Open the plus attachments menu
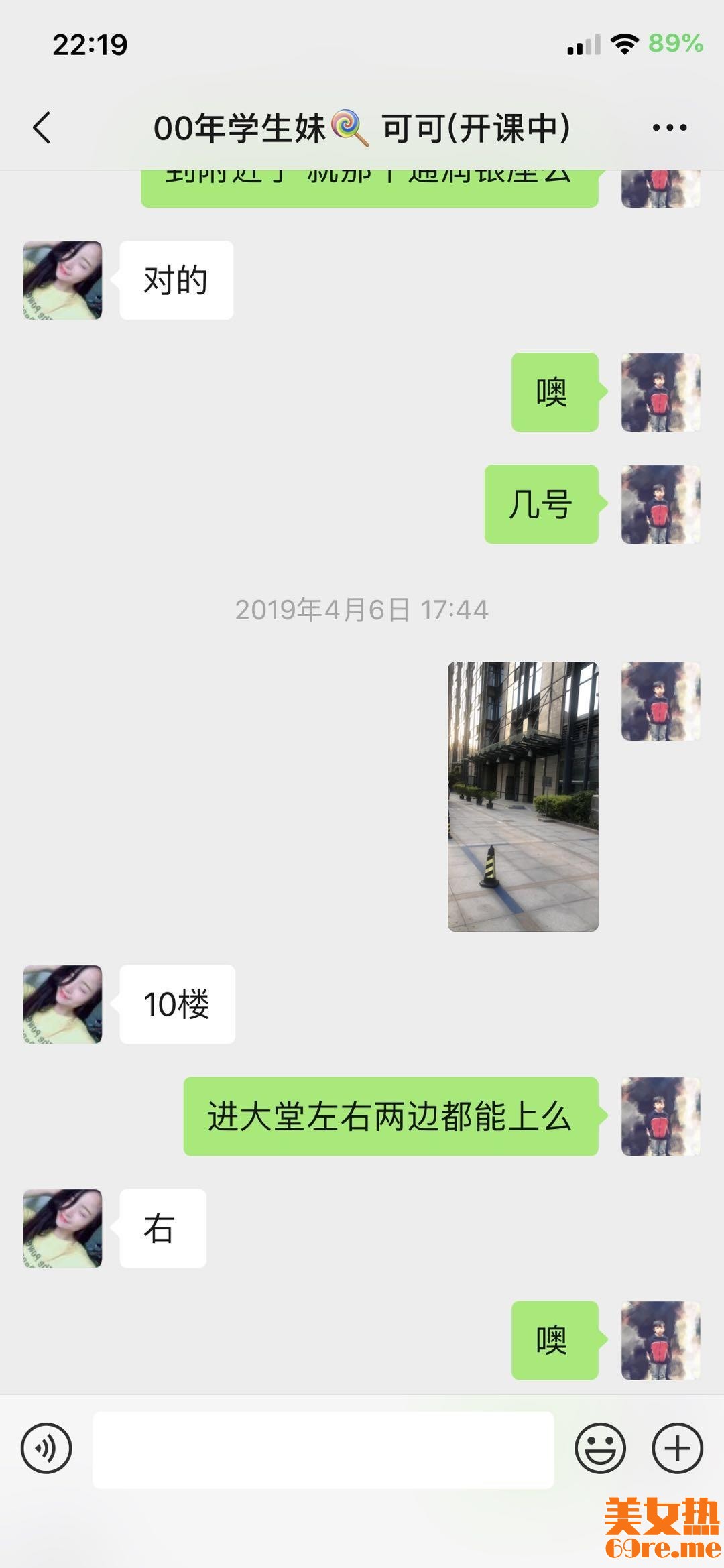Image resolution: width=724 pixels, height=1568 pixels. click(677, 1448)
